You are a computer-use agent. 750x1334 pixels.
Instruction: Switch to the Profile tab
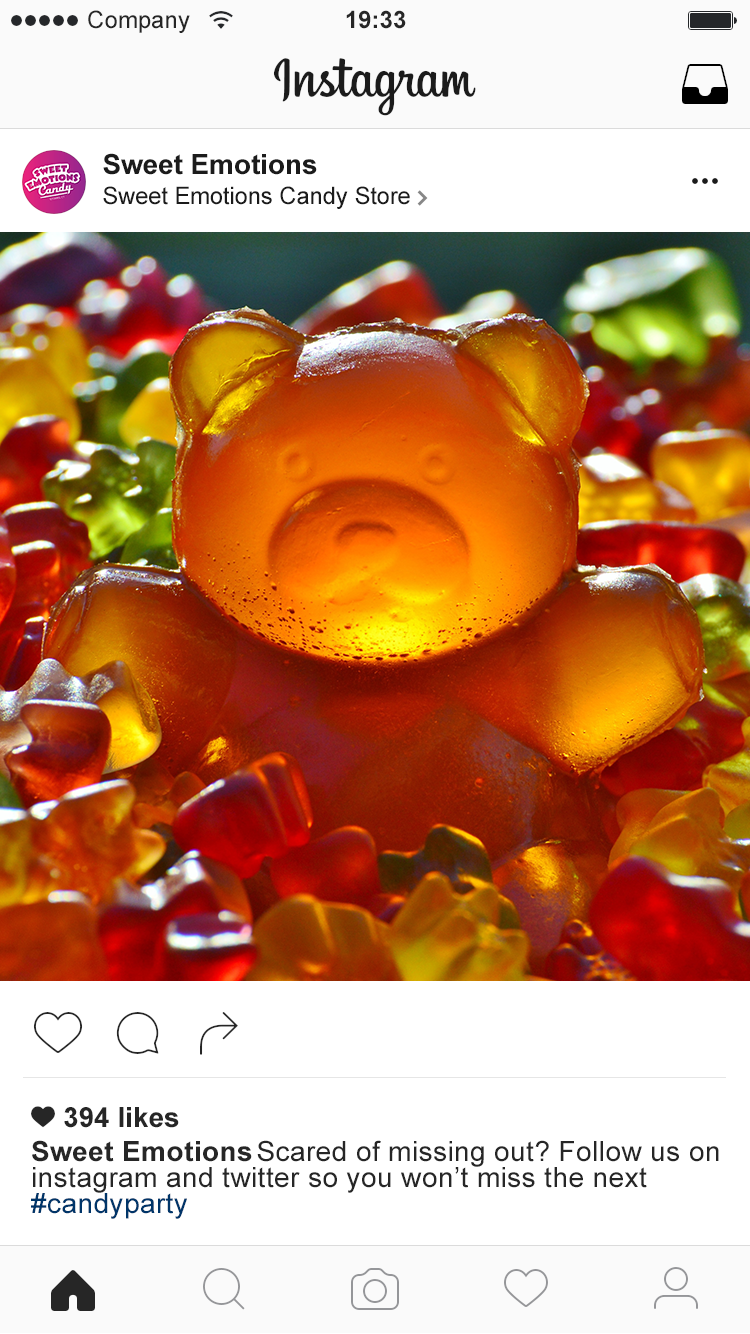coord(676,1289)
